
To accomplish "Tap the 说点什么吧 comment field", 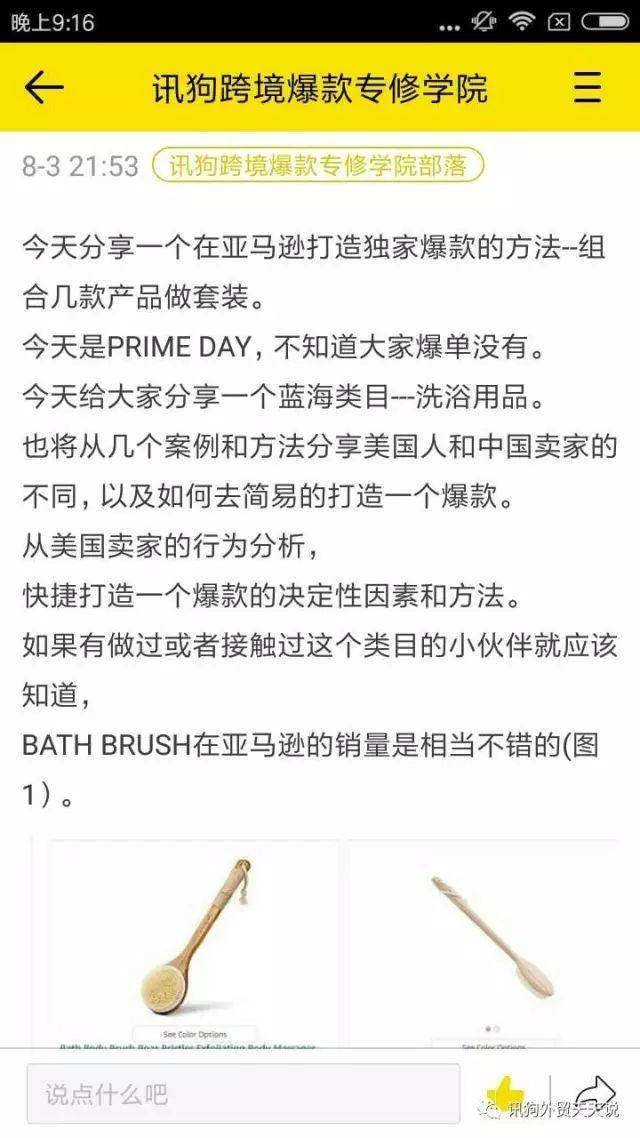I will (x=243, y=1094).
